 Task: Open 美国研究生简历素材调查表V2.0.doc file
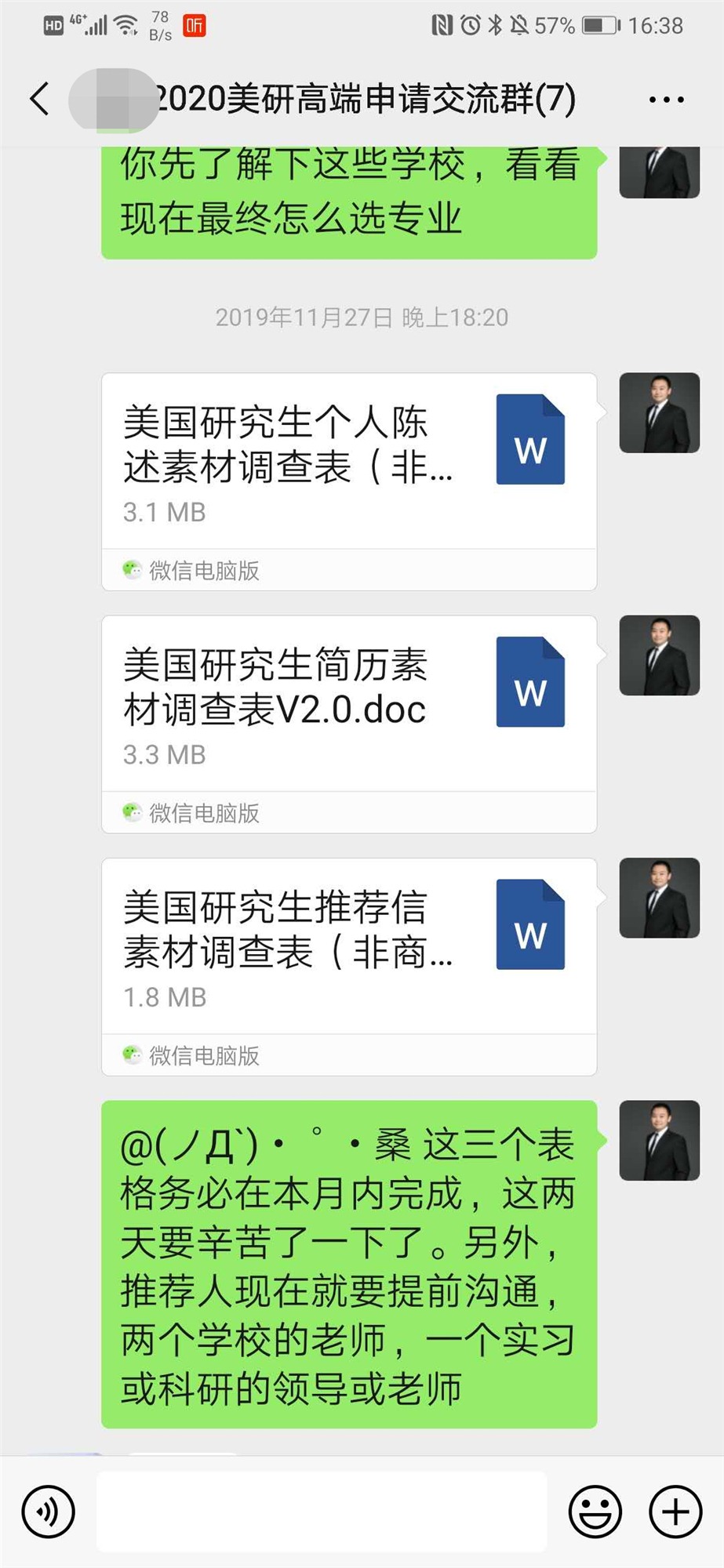pos(348,706)
